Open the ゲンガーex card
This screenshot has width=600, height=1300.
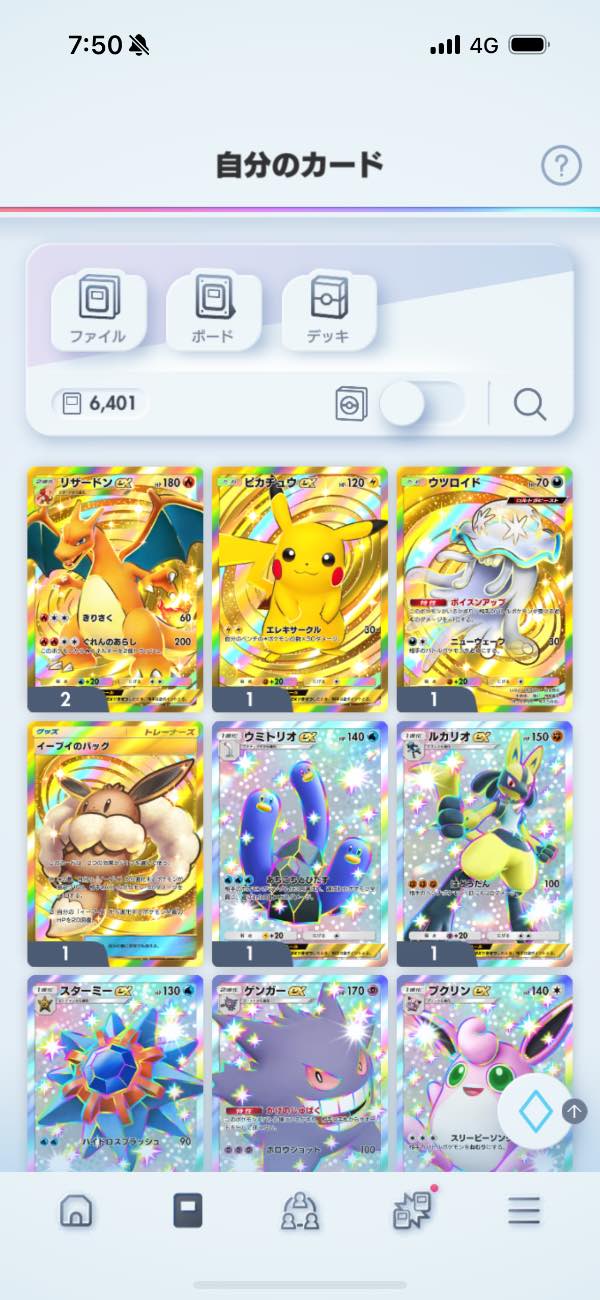pos(300,1073)
